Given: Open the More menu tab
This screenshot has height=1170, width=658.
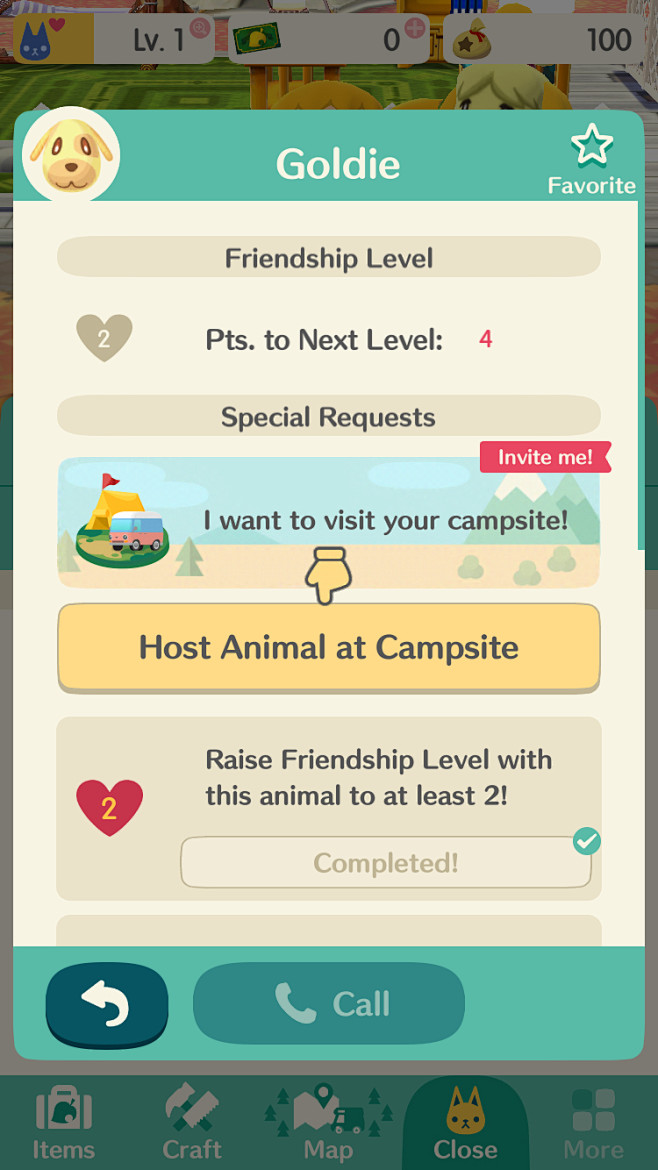Looking at the screenshot, I should click(x=593, y=1122).
